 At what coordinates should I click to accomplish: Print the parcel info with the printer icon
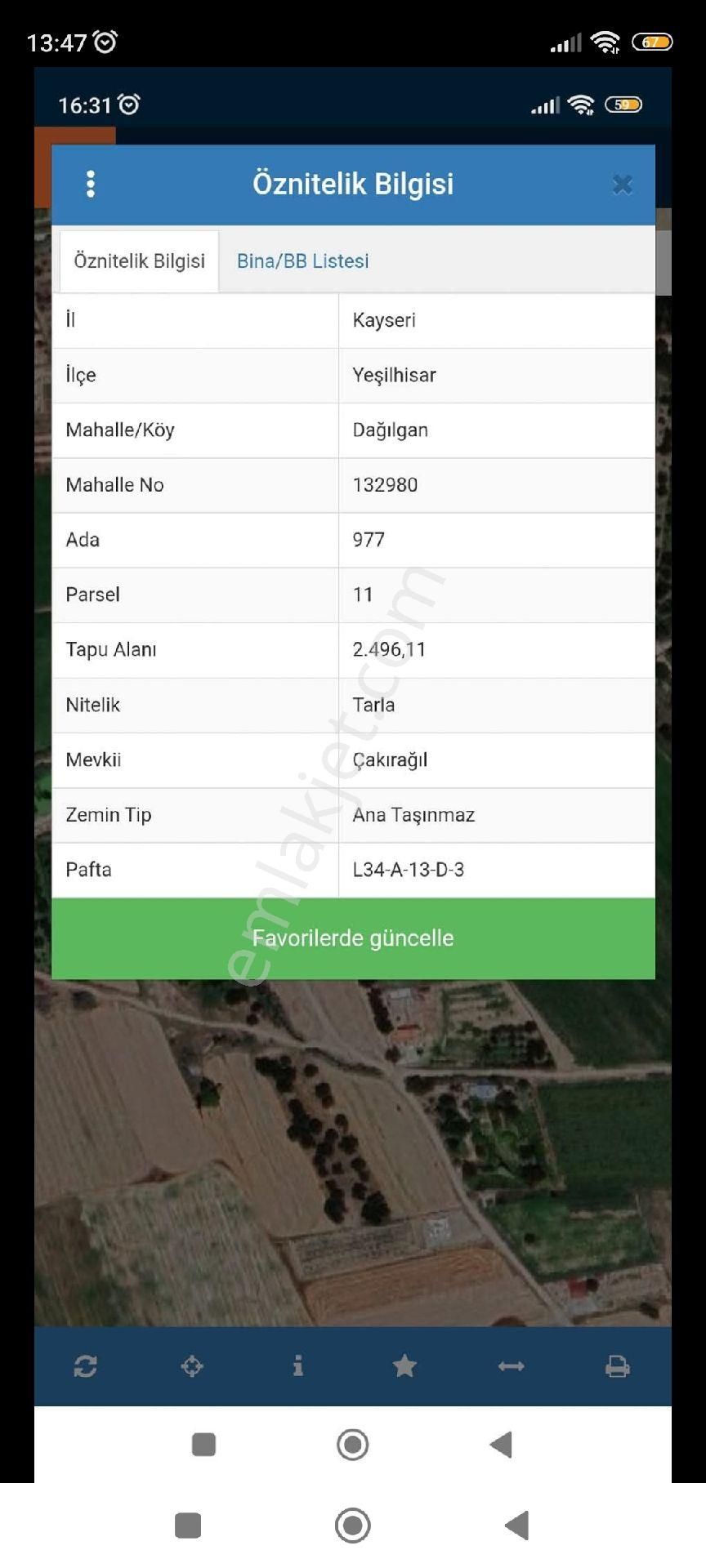coord(617,1366)
